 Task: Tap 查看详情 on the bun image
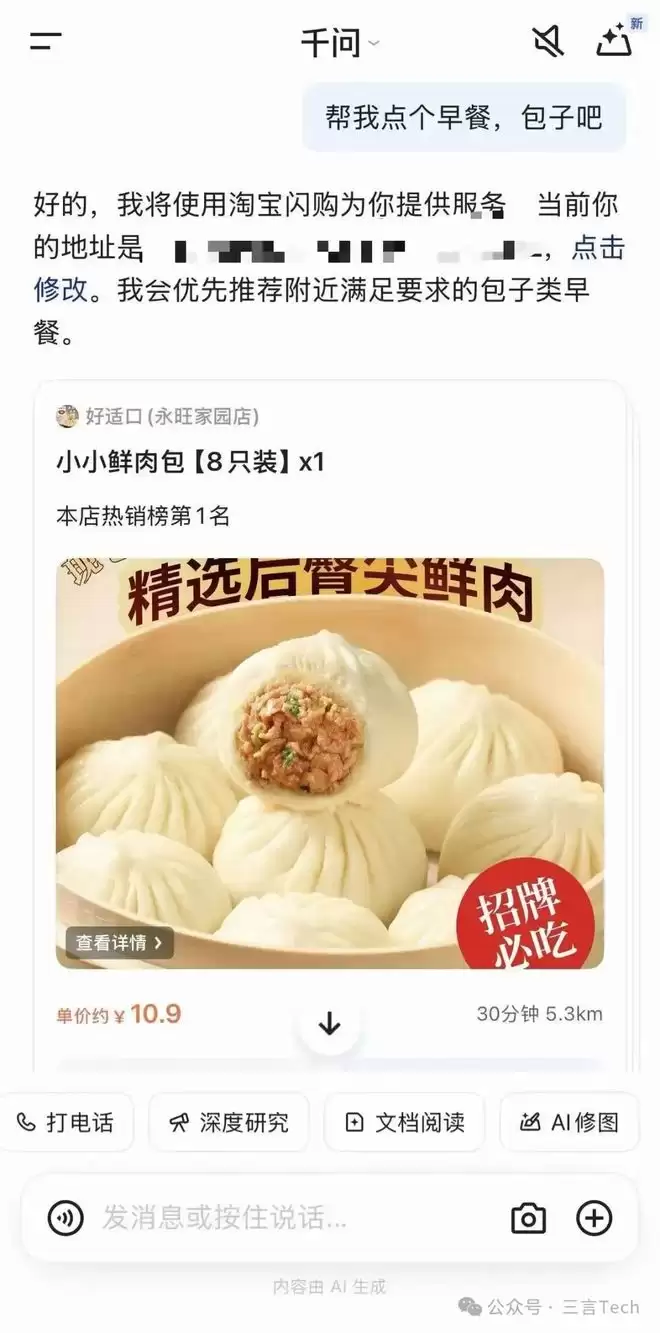point(119,942)
